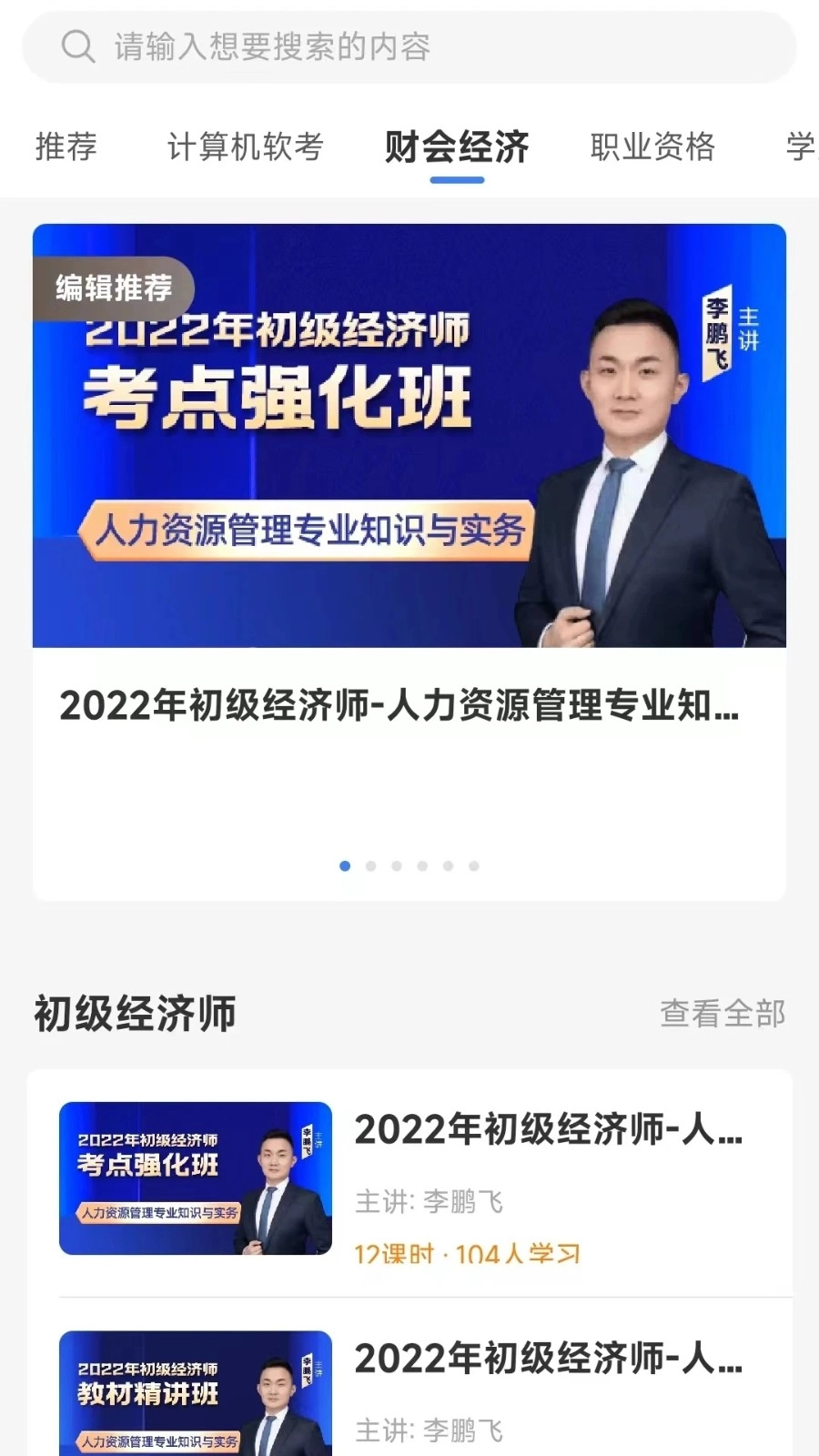Jump to the third carousel dot
This screenshot has height=1456, width=819.
tap(396, 866)
